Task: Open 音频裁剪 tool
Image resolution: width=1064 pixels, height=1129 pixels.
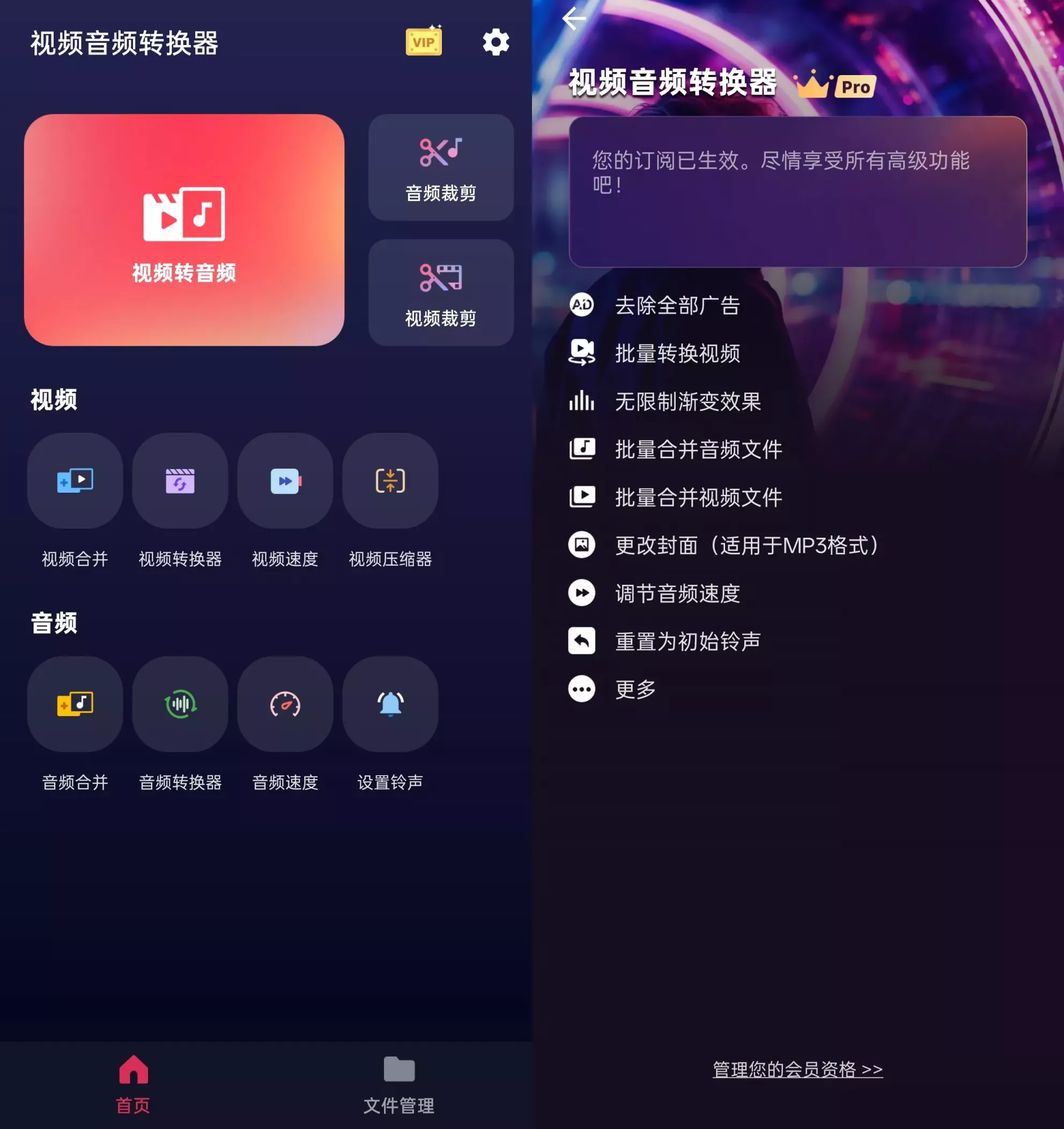Action: click(x=441, y=168)
